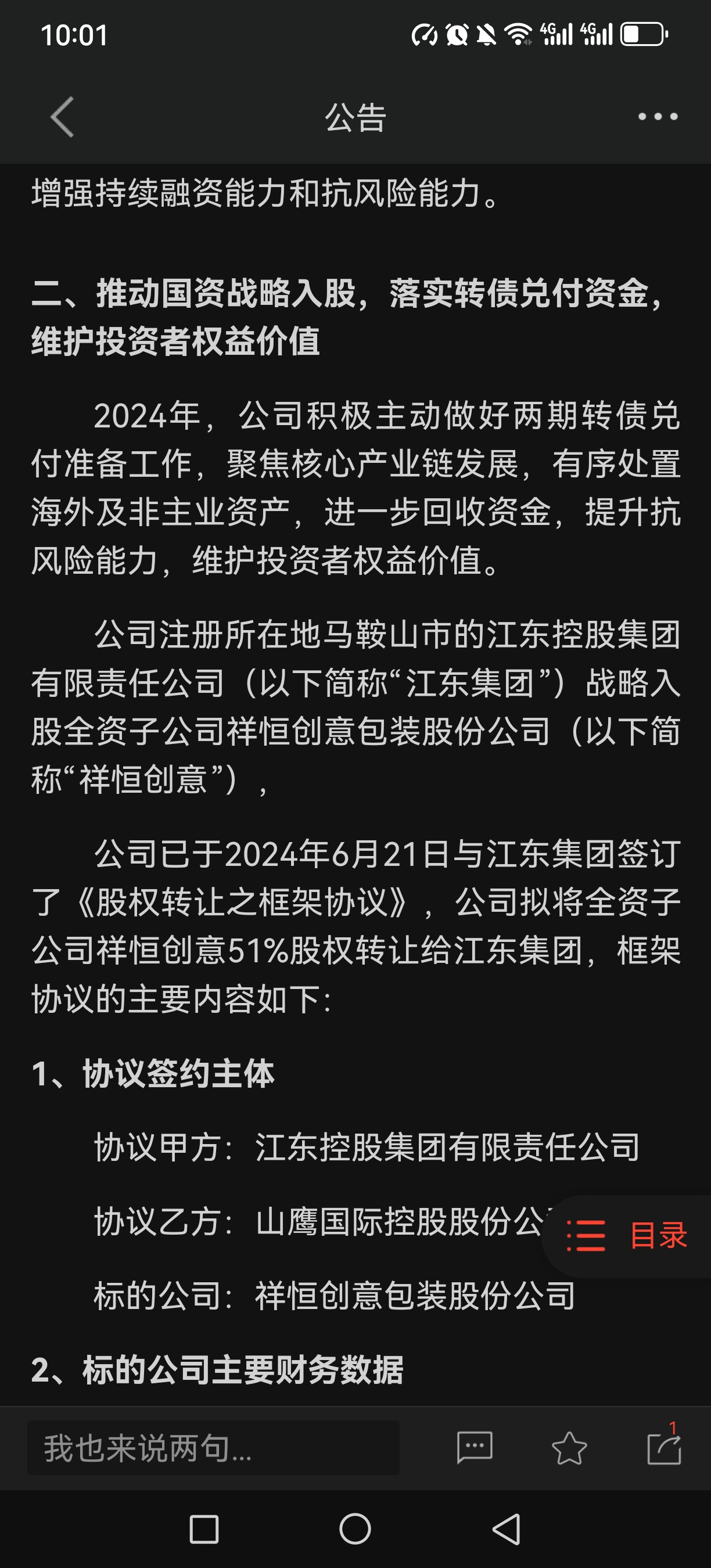
Task: Tap the 我也来说两句 comment field
Action: 213,1448
